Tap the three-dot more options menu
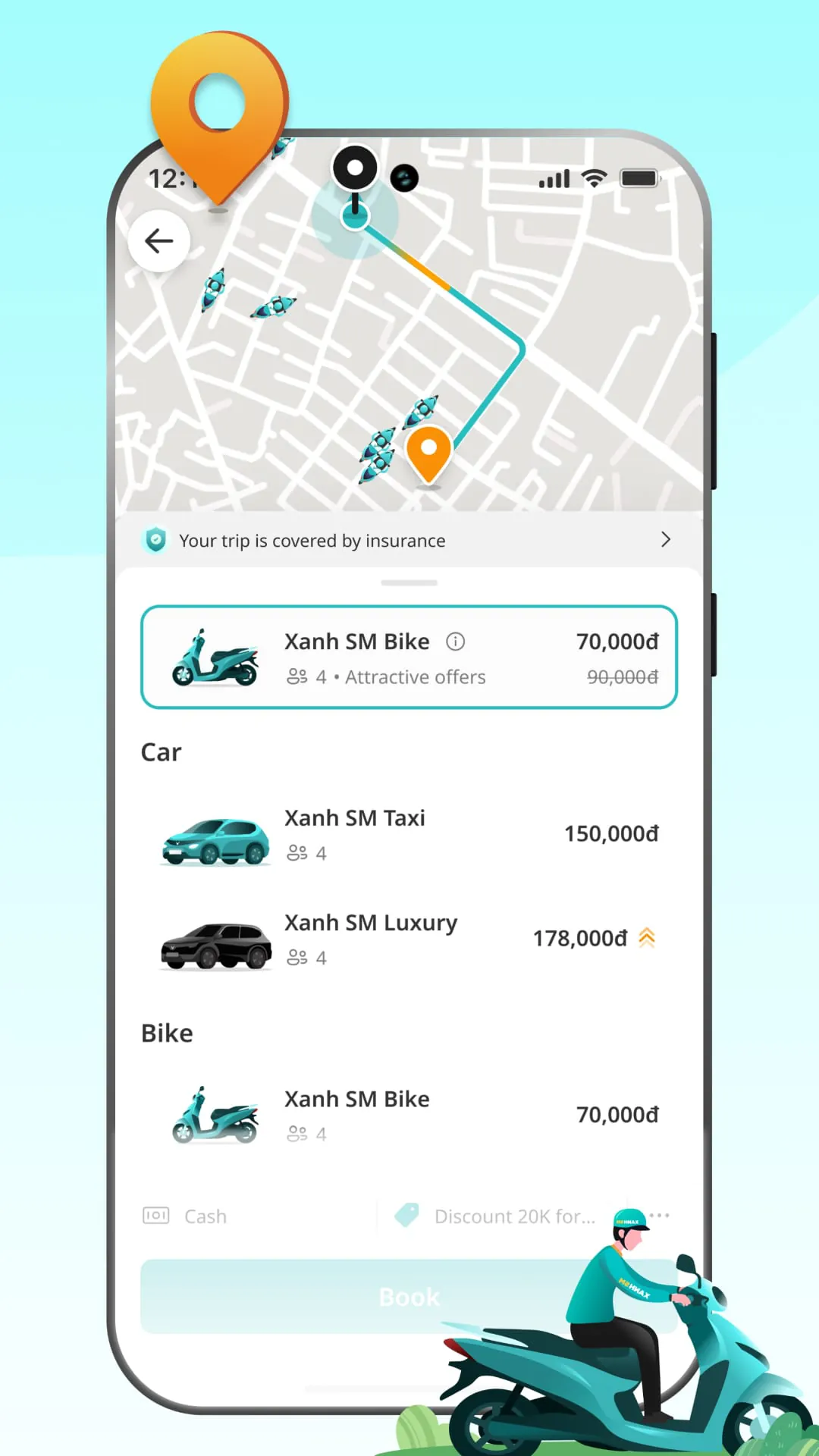 click(659, 1215)
